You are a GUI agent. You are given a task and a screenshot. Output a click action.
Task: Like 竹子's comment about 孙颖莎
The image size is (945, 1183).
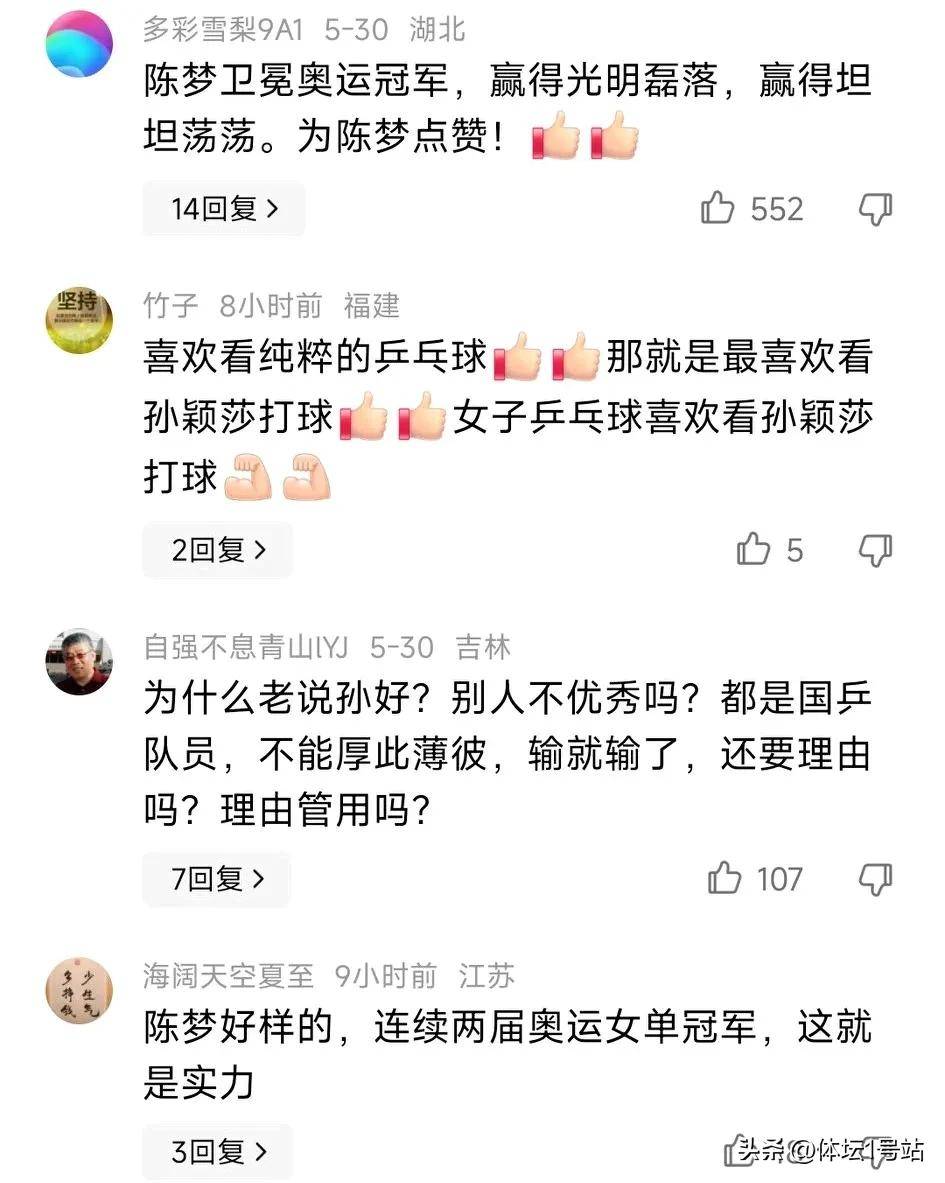tap(752, 550)
